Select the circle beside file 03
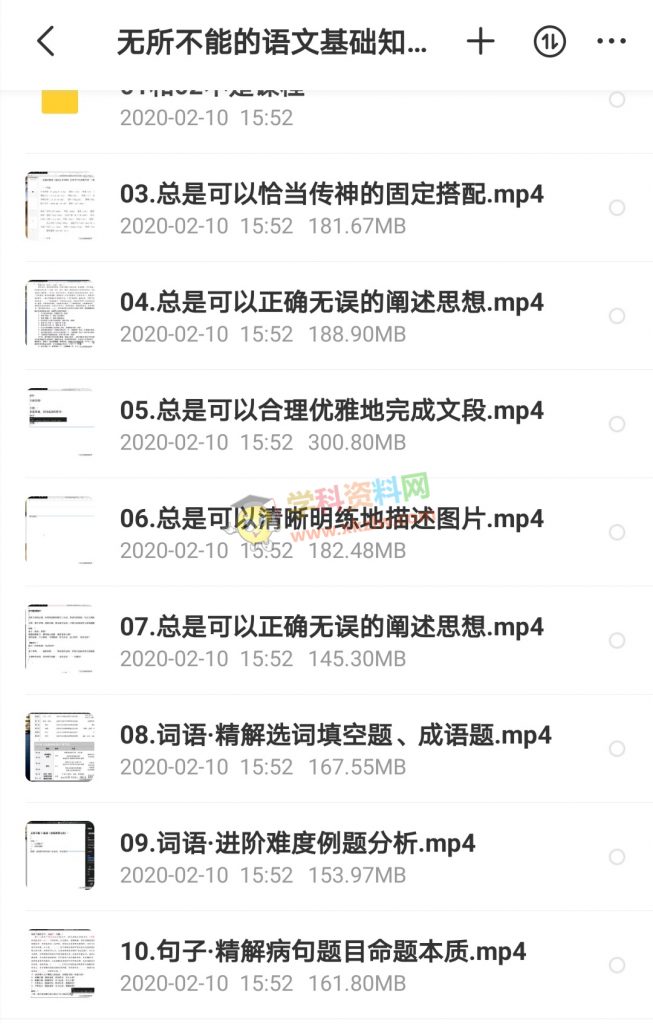The height and width of the screenshot is (1024, 653). (x=617, y=208)
